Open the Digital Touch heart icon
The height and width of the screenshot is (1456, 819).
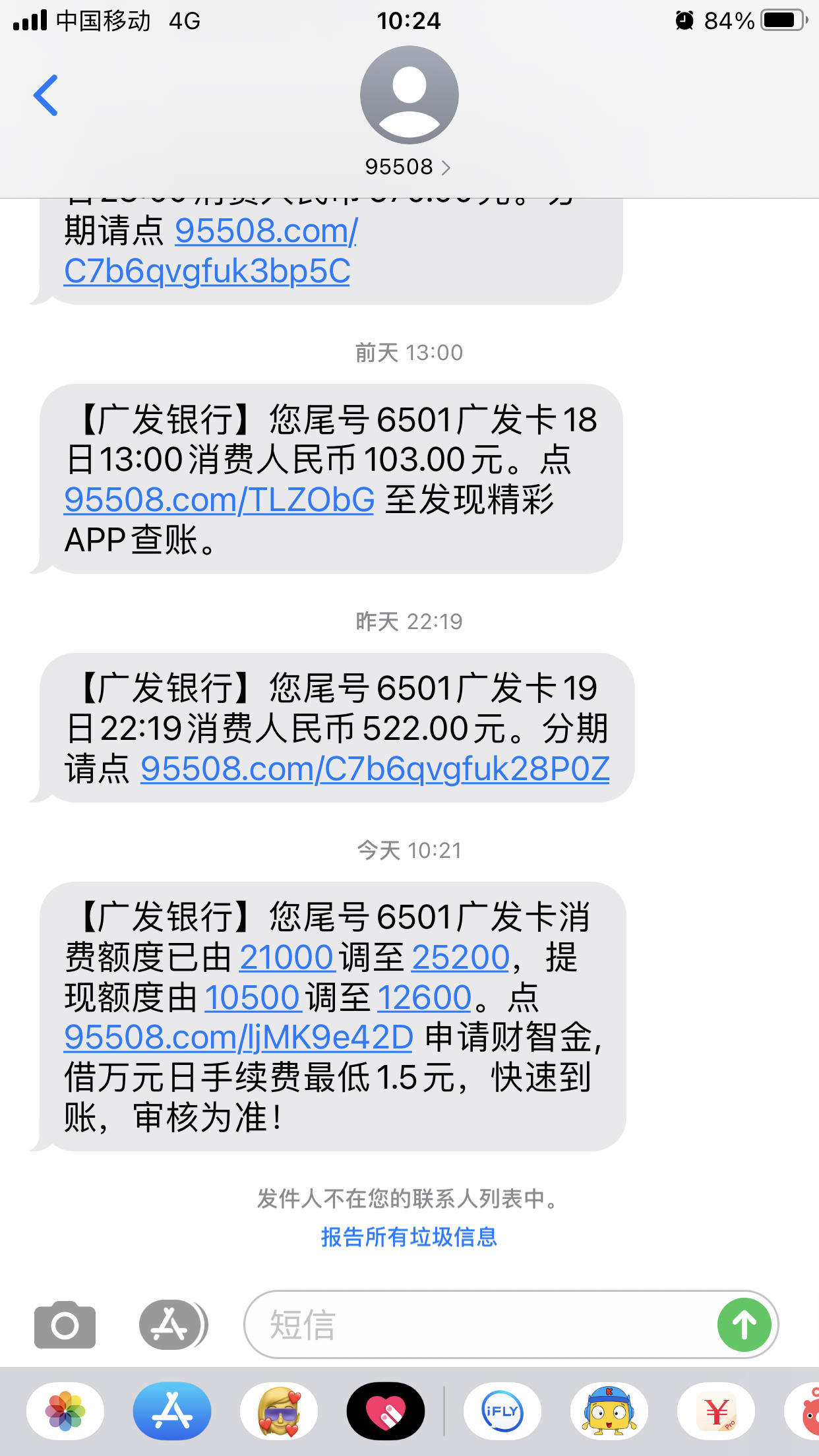(x=386, y=1411)
